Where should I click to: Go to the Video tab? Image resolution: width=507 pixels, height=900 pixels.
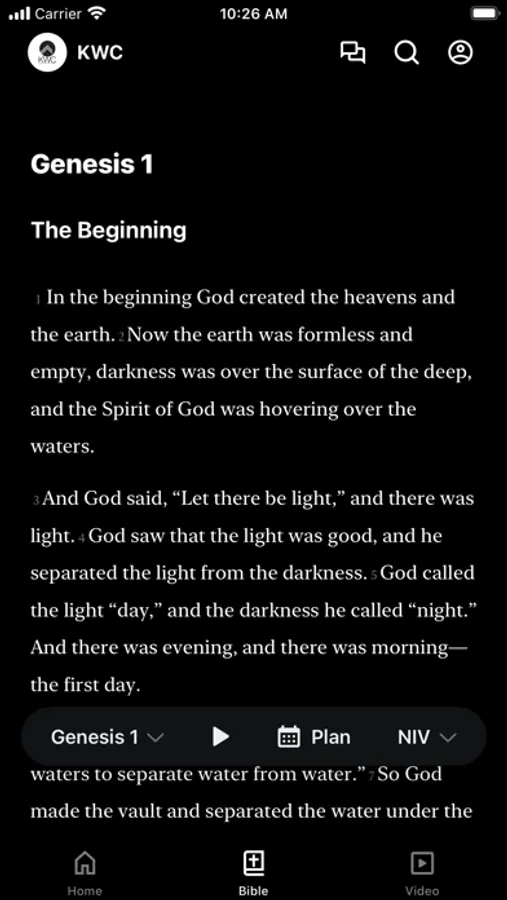[x=422, y=871]
